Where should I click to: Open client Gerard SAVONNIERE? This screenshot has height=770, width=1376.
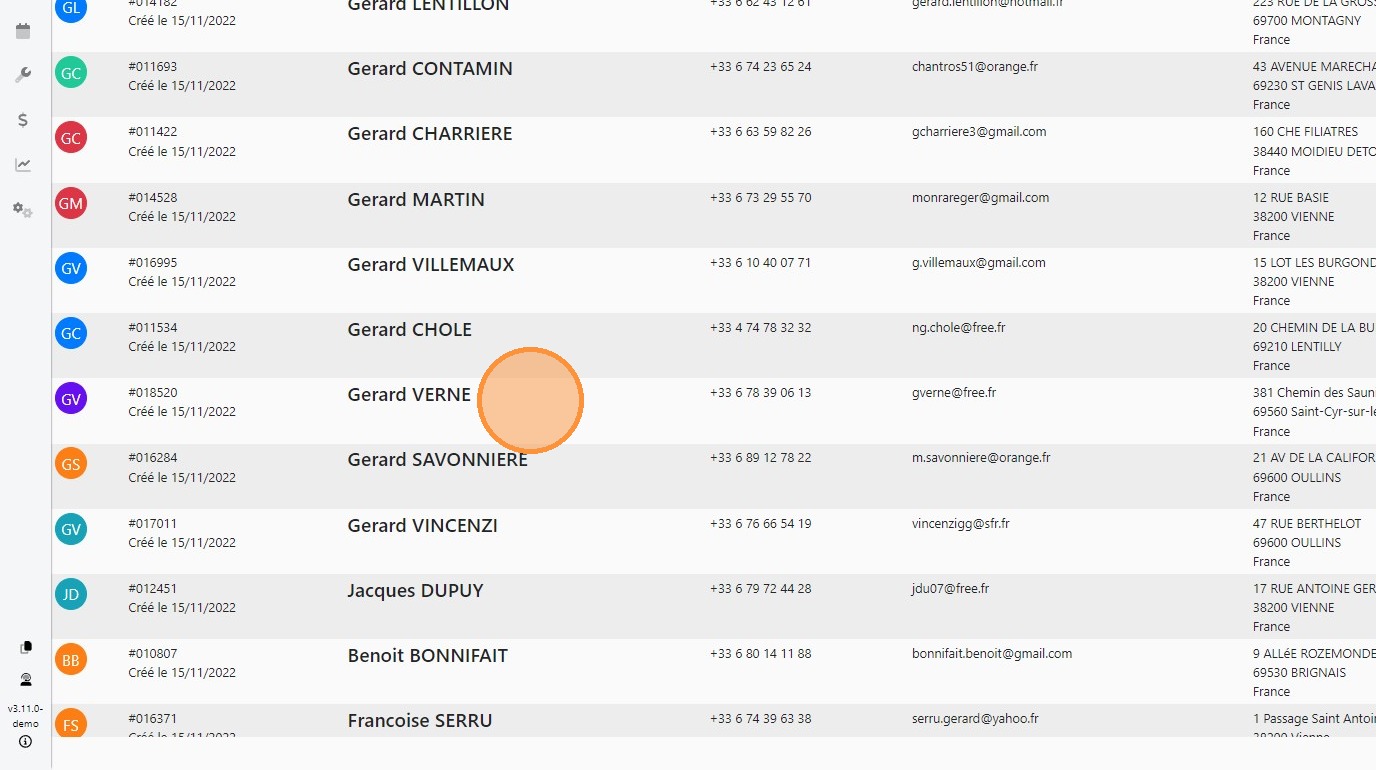click(x=437, y=460)
